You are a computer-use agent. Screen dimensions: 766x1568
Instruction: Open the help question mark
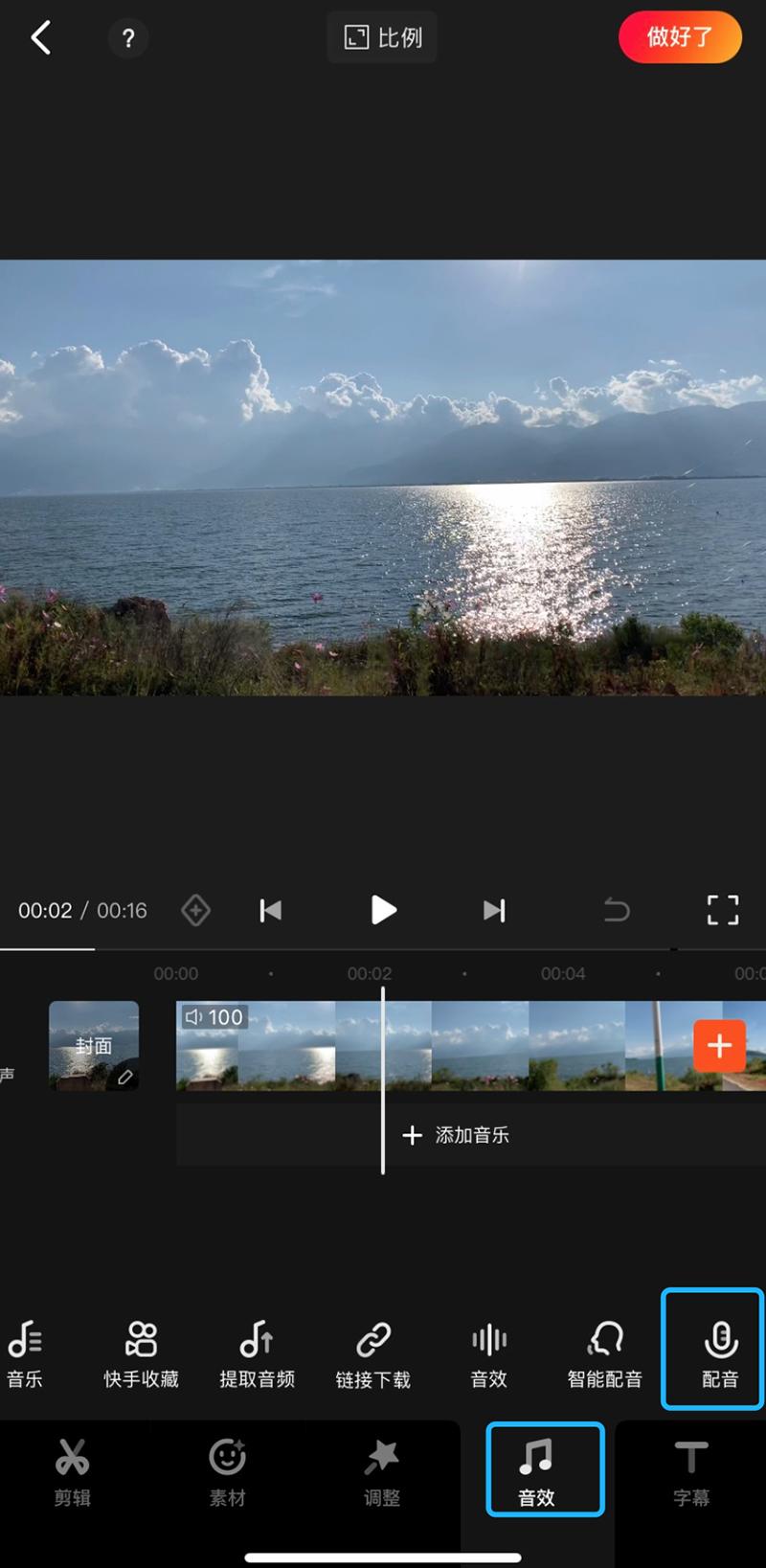click(128, 38)
